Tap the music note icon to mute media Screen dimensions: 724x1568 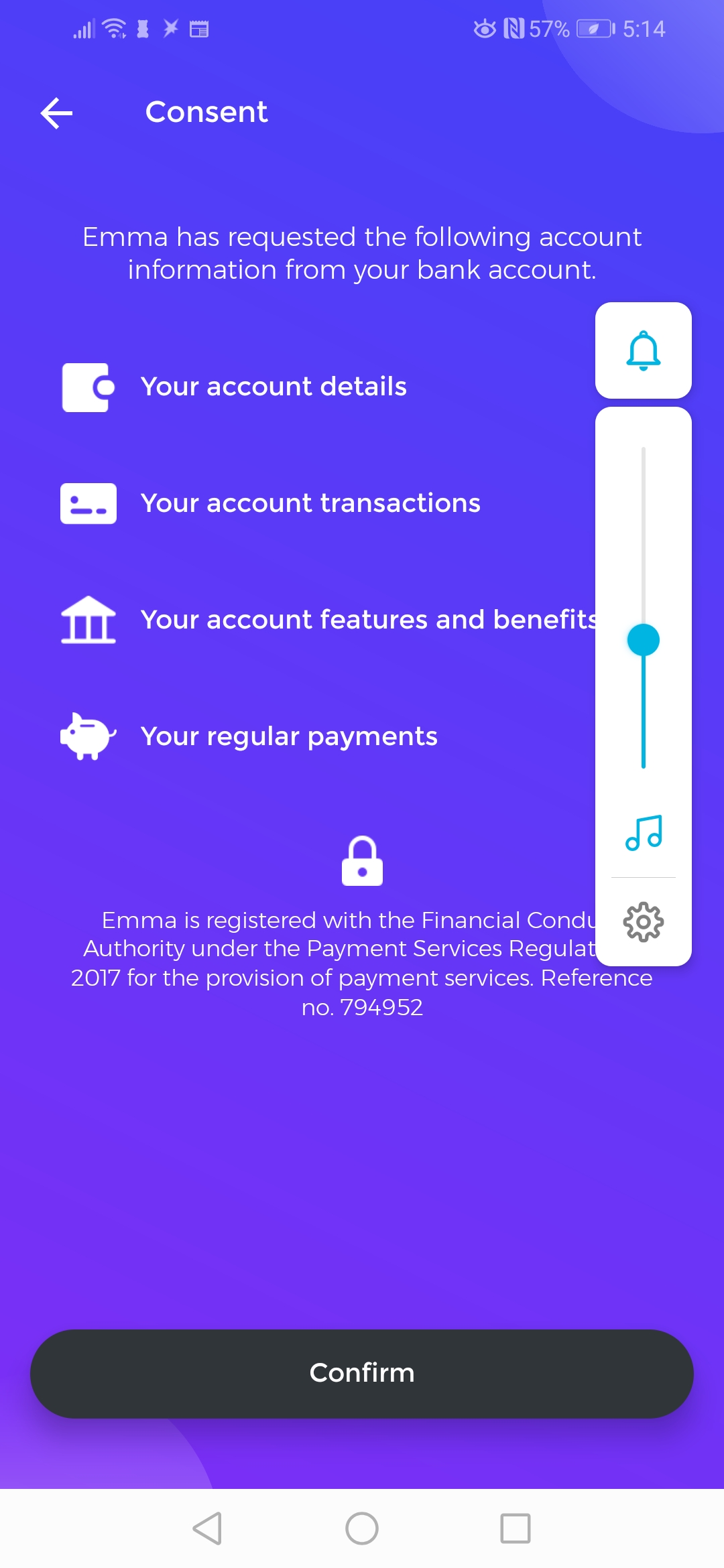pyautogui.click(x=644, y=833)
